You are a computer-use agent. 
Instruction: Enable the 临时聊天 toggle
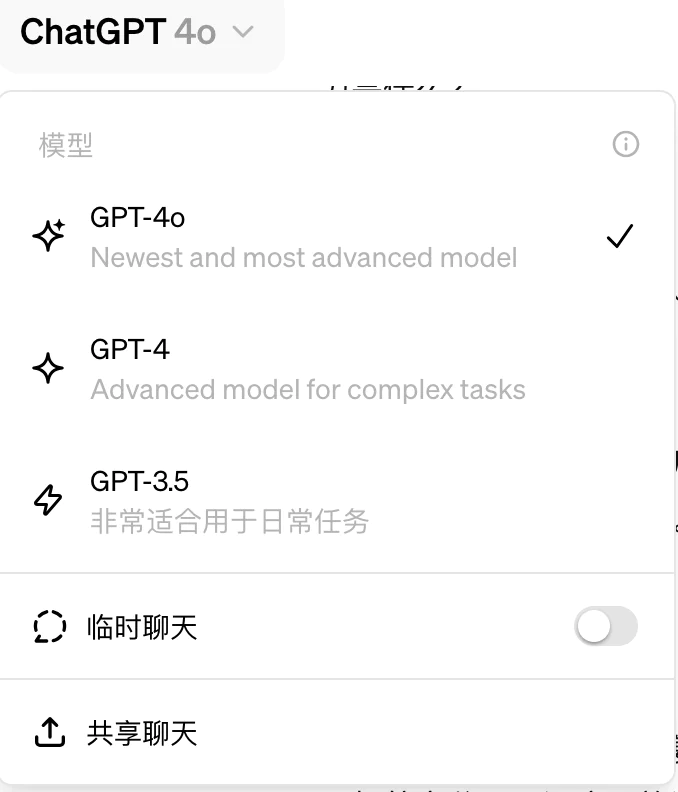coord(605,627)
